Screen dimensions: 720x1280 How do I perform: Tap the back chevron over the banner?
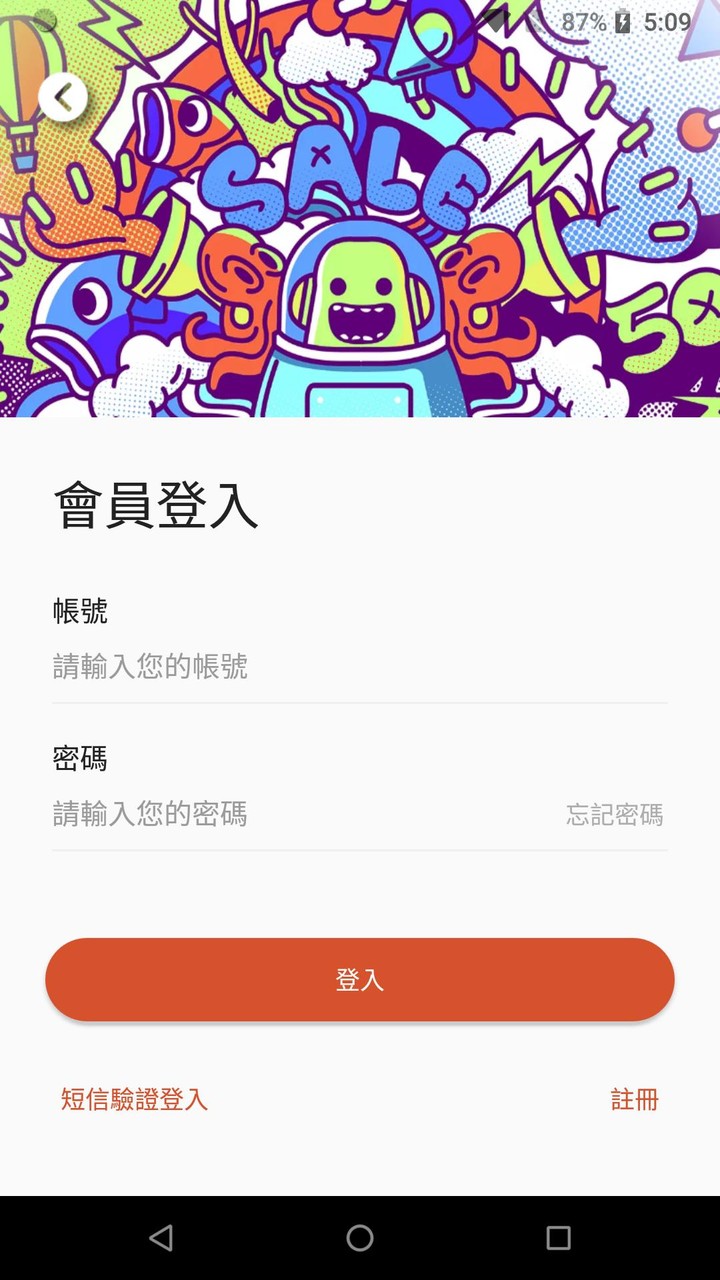click(64, 97)
